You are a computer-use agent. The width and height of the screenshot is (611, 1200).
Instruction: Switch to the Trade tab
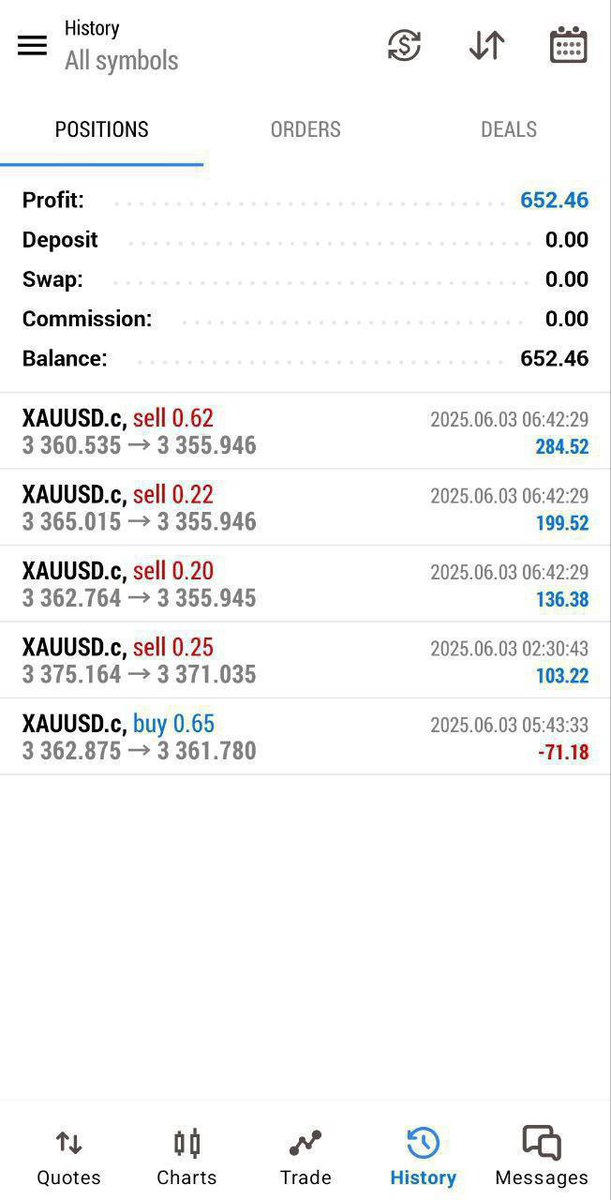point(305,1157)
